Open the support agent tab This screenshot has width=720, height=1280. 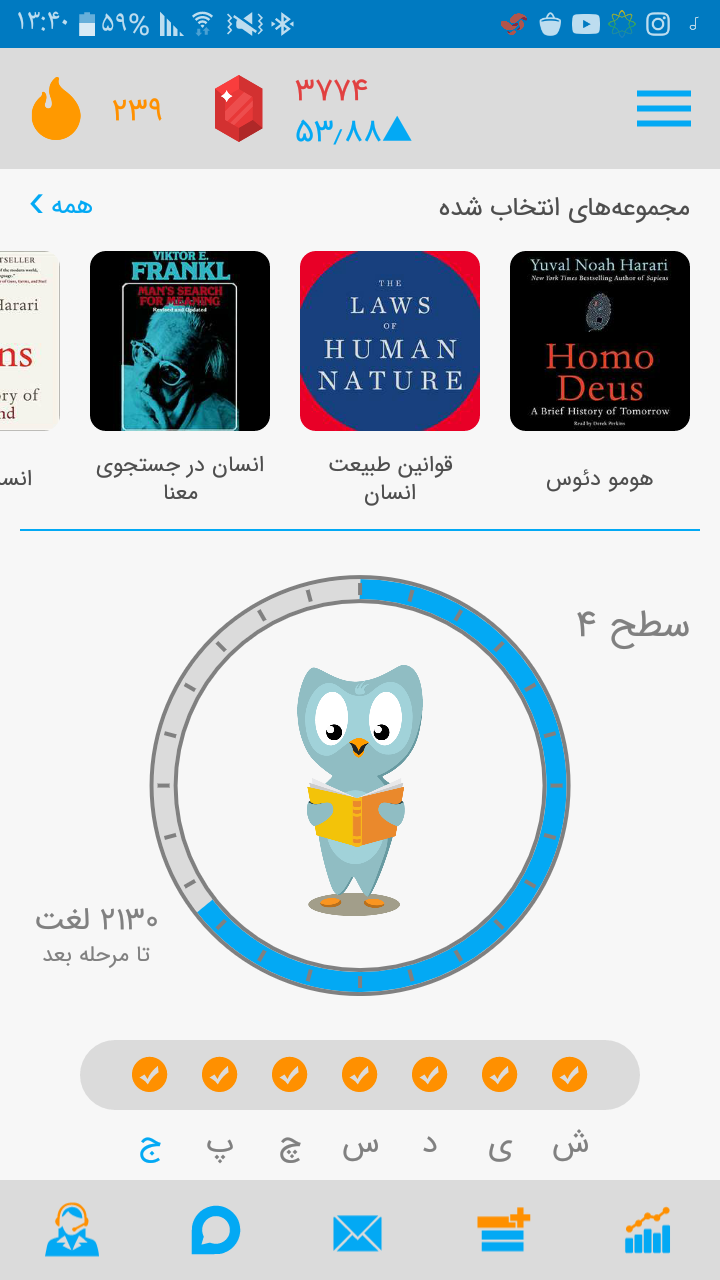72,1231
